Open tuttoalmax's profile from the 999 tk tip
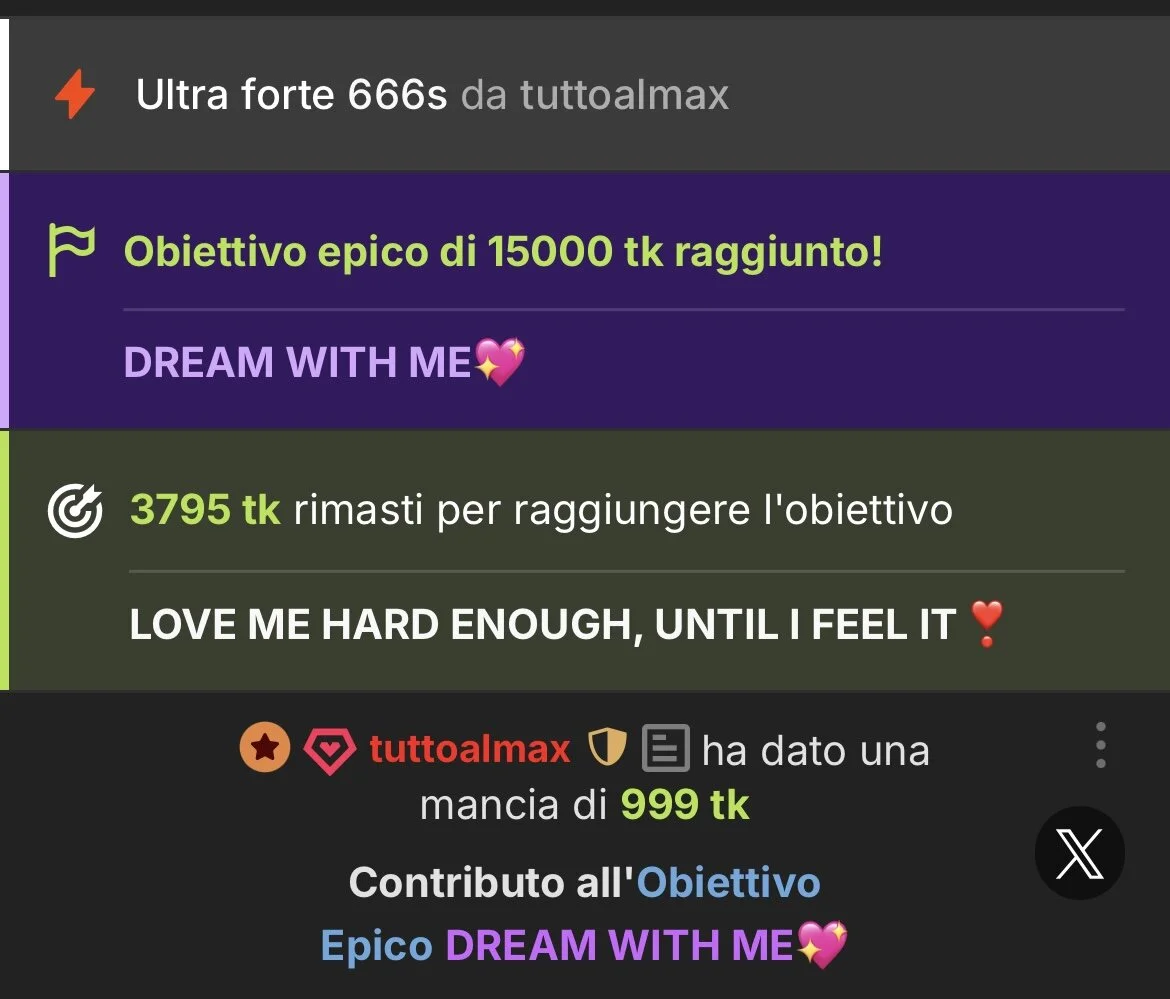 point(469,749)
